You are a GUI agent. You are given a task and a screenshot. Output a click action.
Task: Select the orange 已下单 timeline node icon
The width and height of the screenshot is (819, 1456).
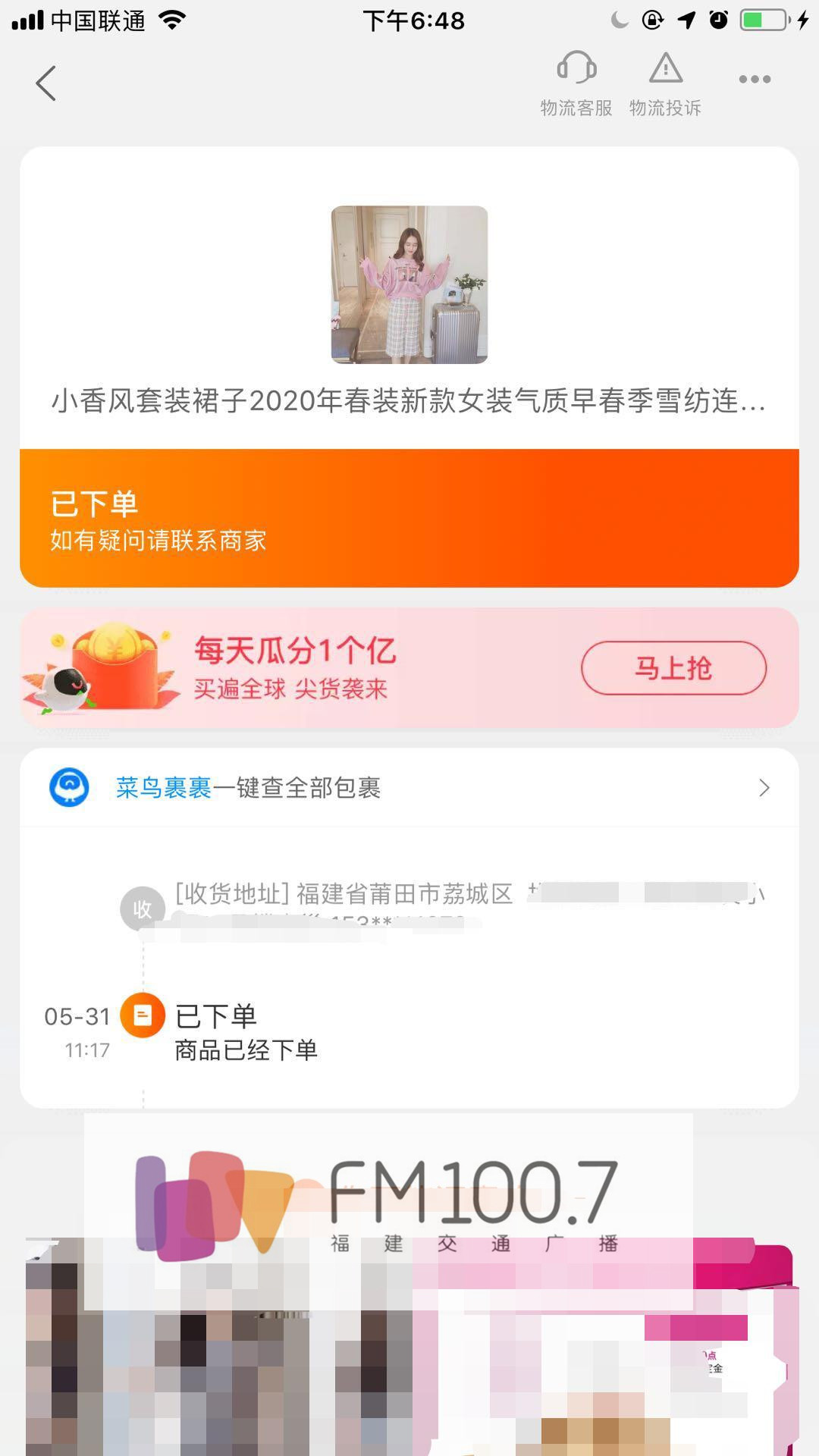[x=143, y=1016]
